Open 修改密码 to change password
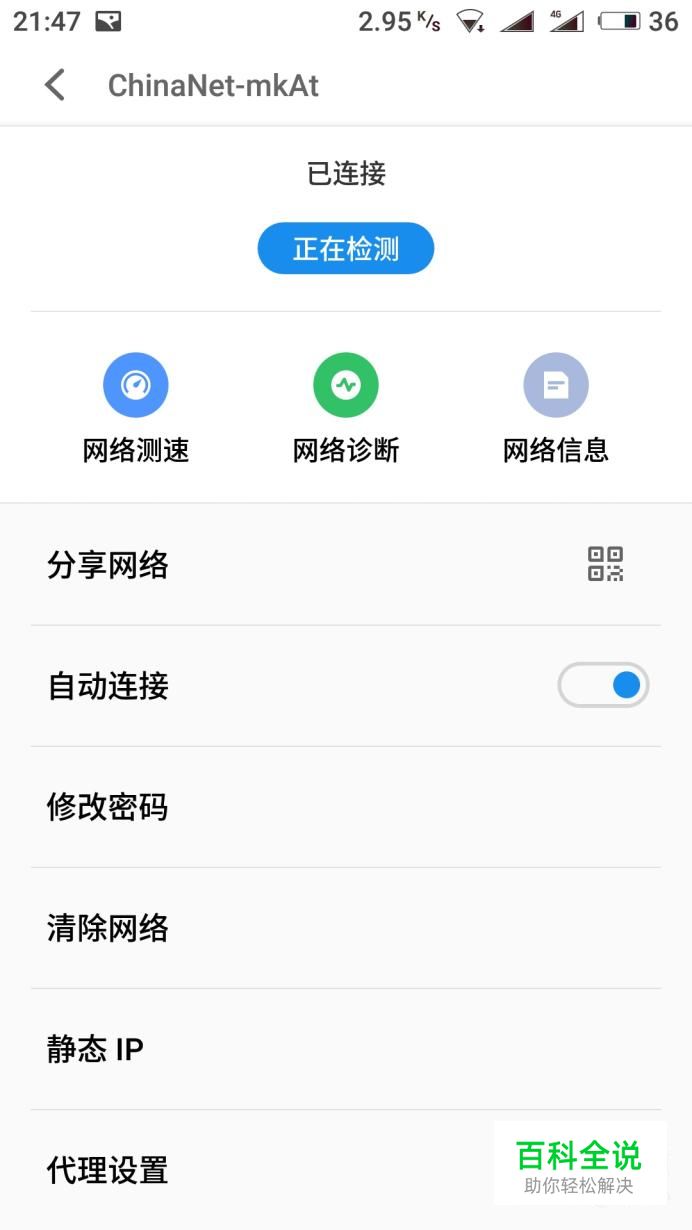692x1230 pixels. 345,807
